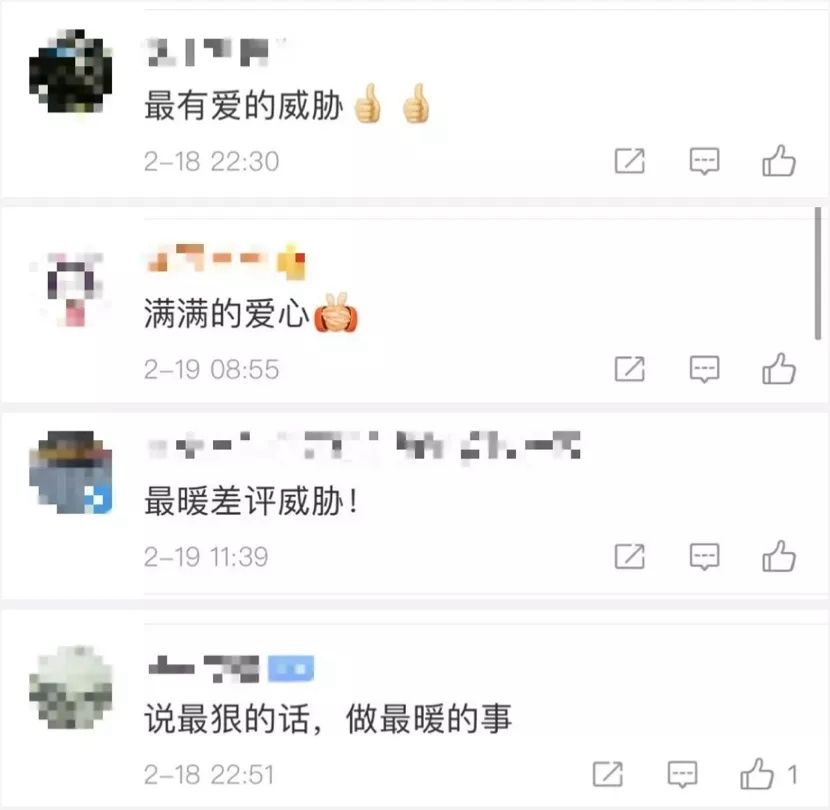Open the profile picture beside "最有爱的威胁"
This screenshot has width=830, height=810.
pos(70,70)
